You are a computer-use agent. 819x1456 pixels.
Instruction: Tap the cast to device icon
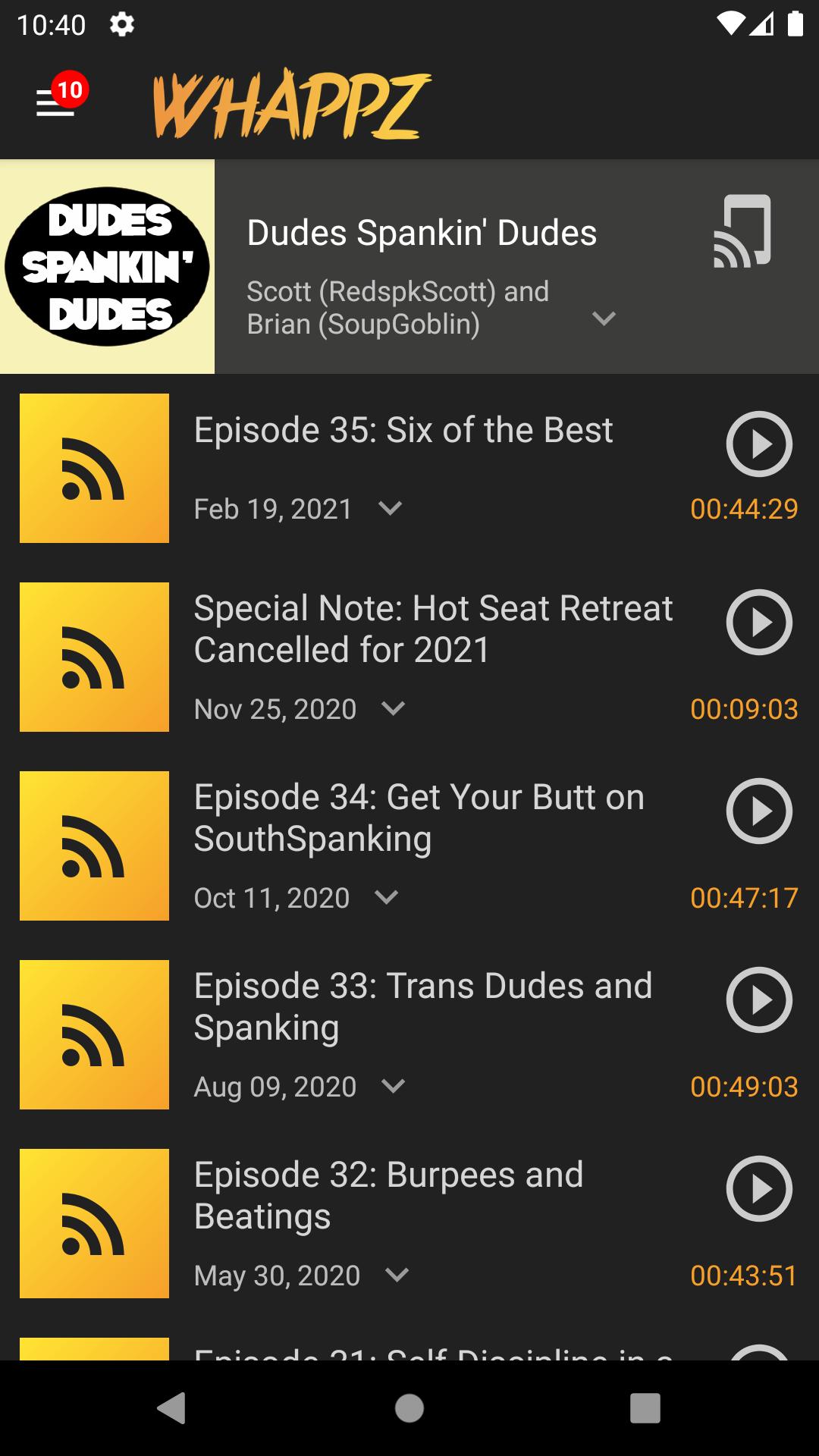pos(742,231)
